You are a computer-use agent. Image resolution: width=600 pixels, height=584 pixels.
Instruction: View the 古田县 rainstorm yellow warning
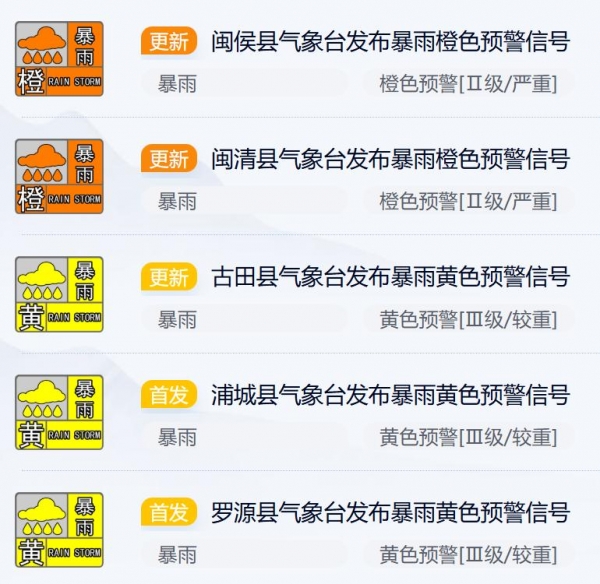pyautogui.click(x=390, y=277)
